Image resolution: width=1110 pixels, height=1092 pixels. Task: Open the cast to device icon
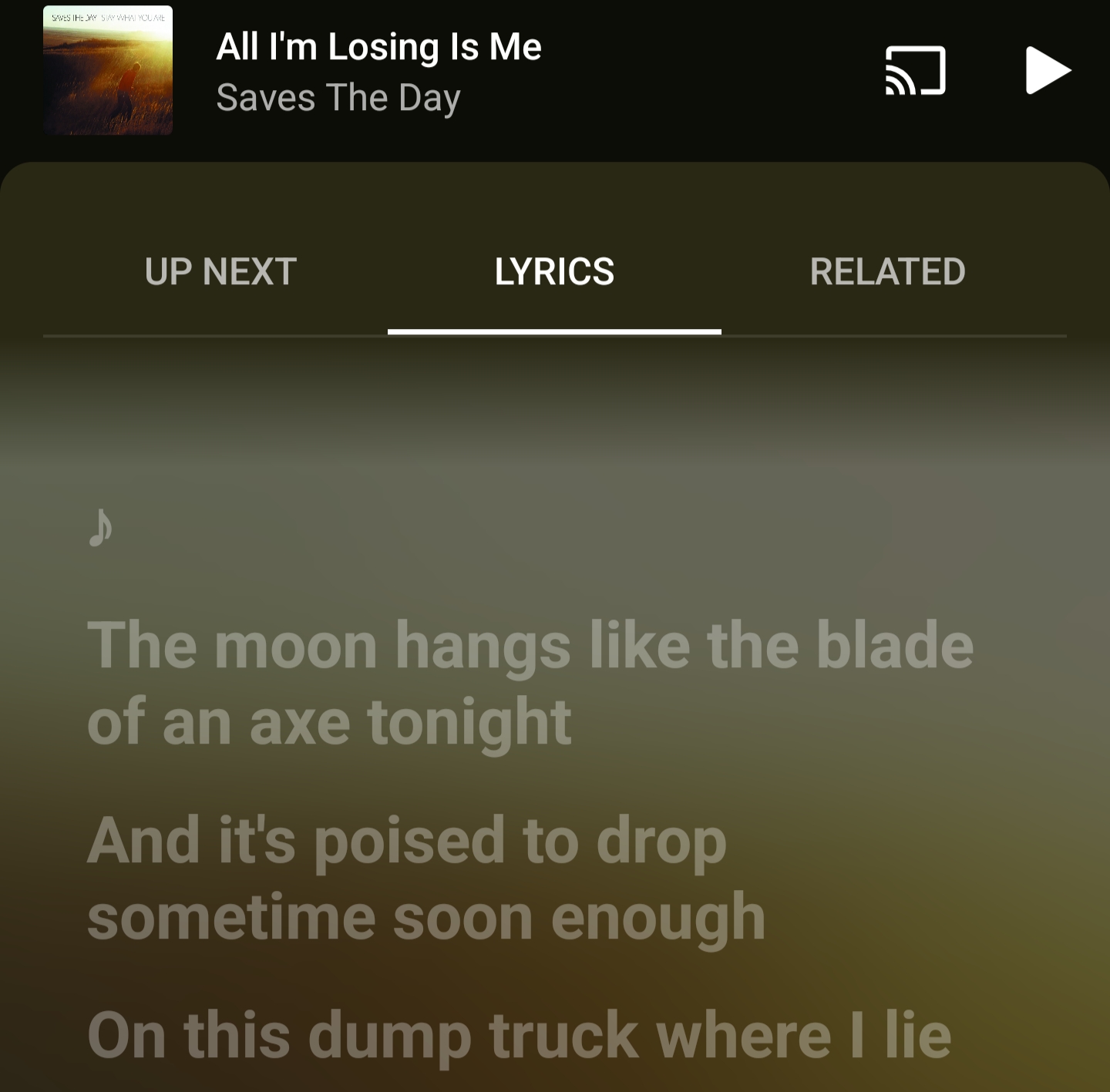click(915, 70)
